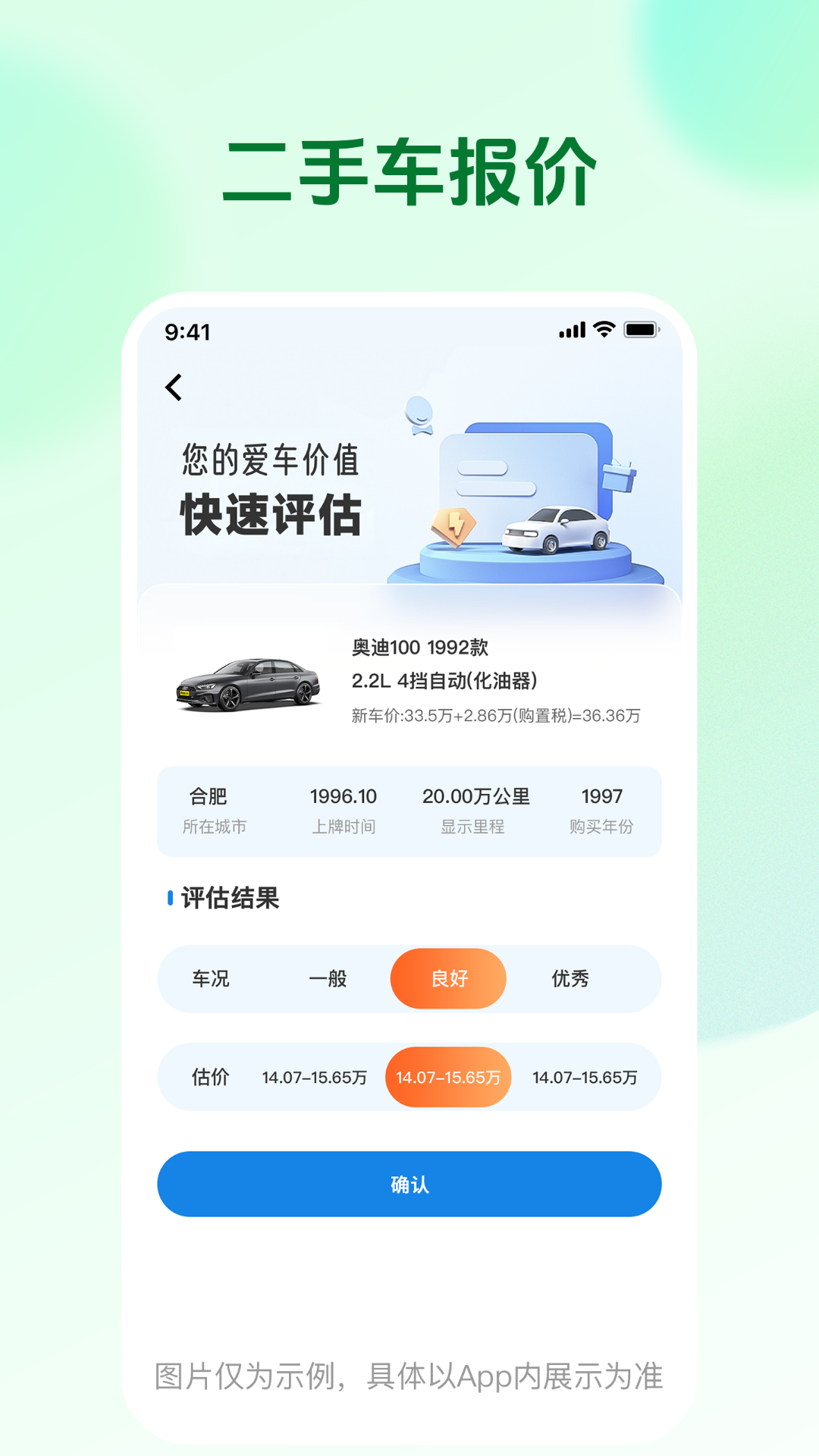Select the highlighted 14.07-15.65万 price range
This screenshot has height=1456, width=819.
447,1077
